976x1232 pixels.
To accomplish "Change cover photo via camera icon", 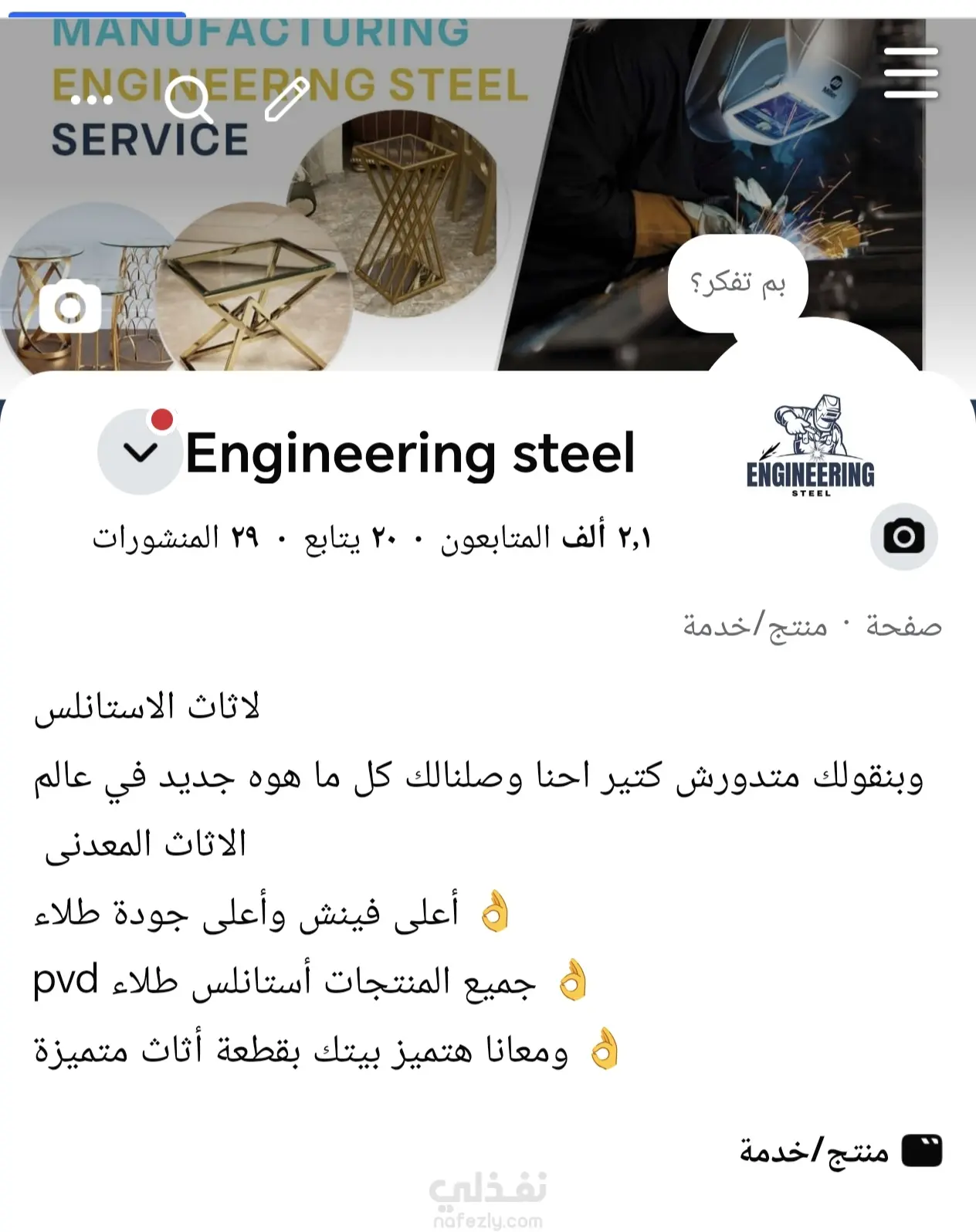I will tap(70, 307).
